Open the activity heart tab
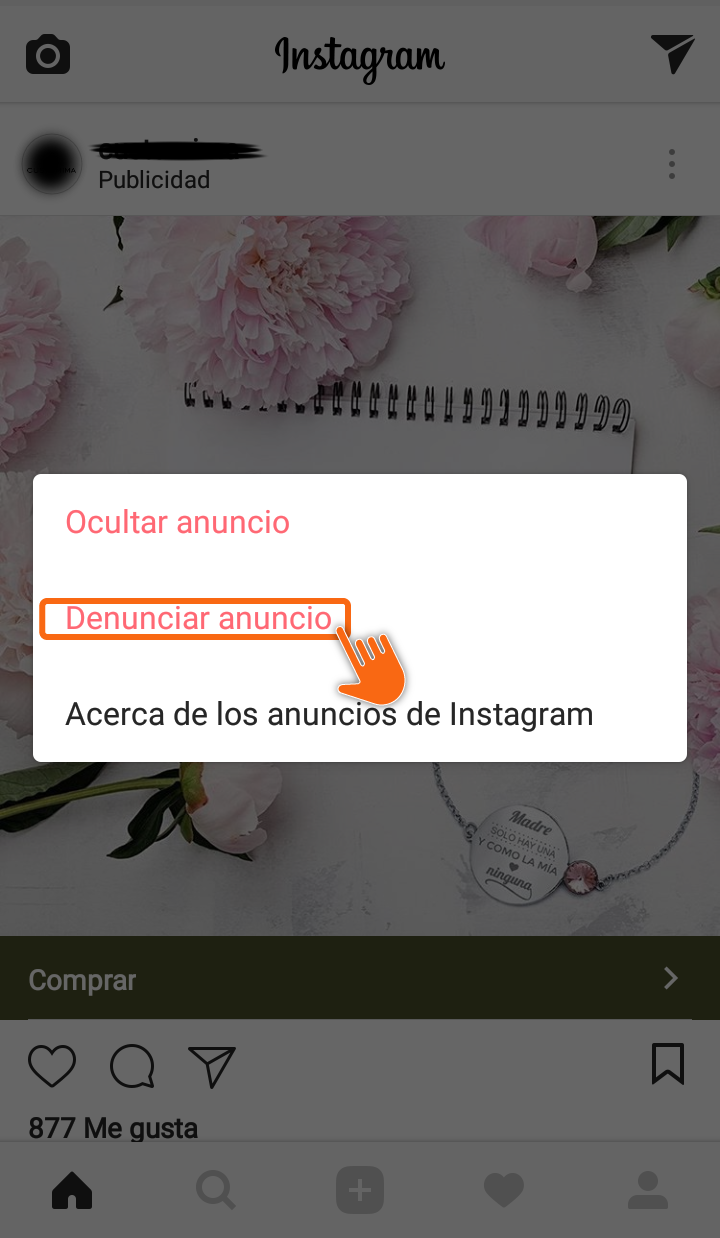This screenshot has height=1238, width=720. [x=504, y=1190]
